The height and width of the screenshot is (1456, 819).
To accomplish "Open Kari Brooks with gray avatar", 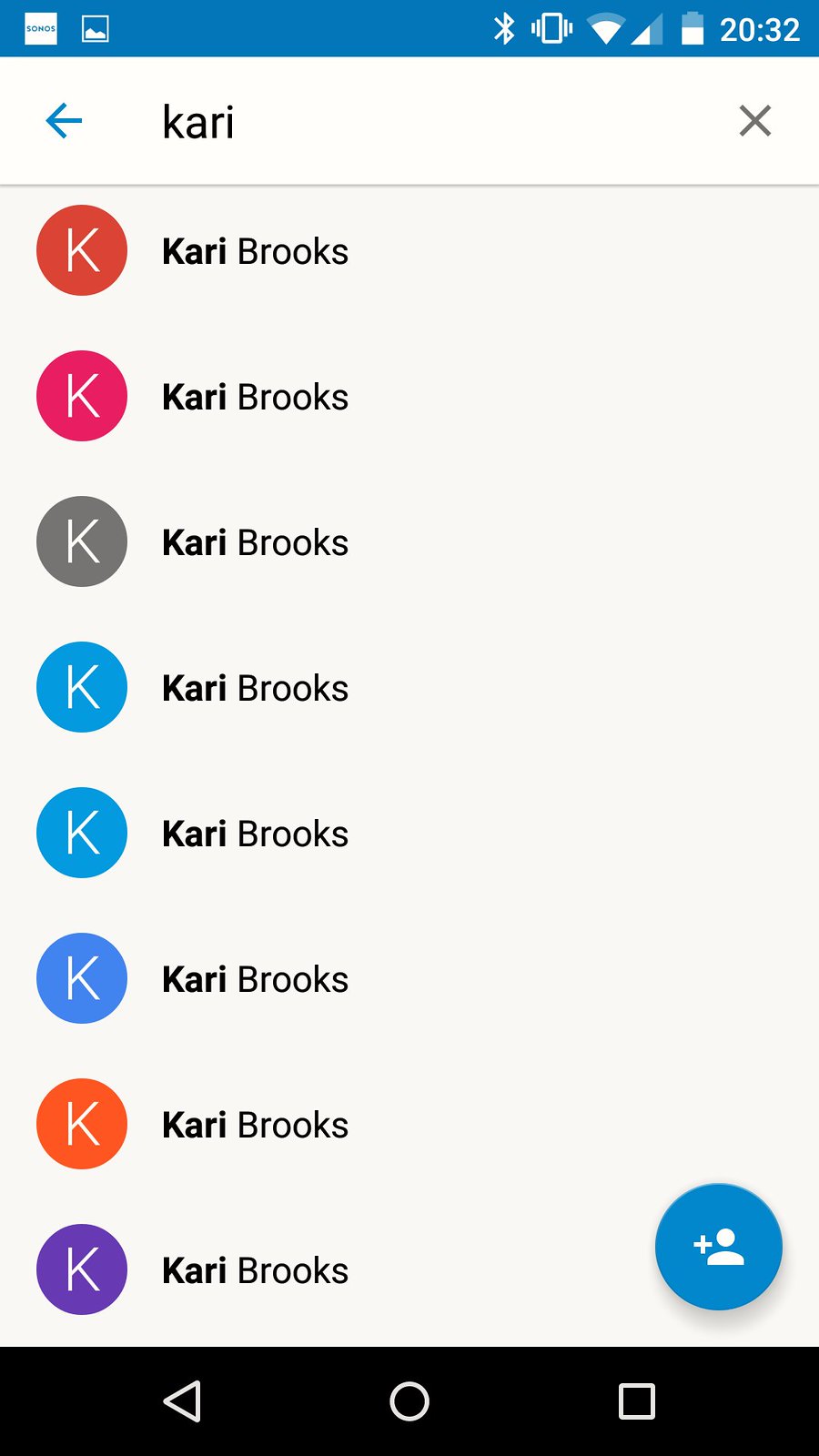I will click(x=255, y=542).
